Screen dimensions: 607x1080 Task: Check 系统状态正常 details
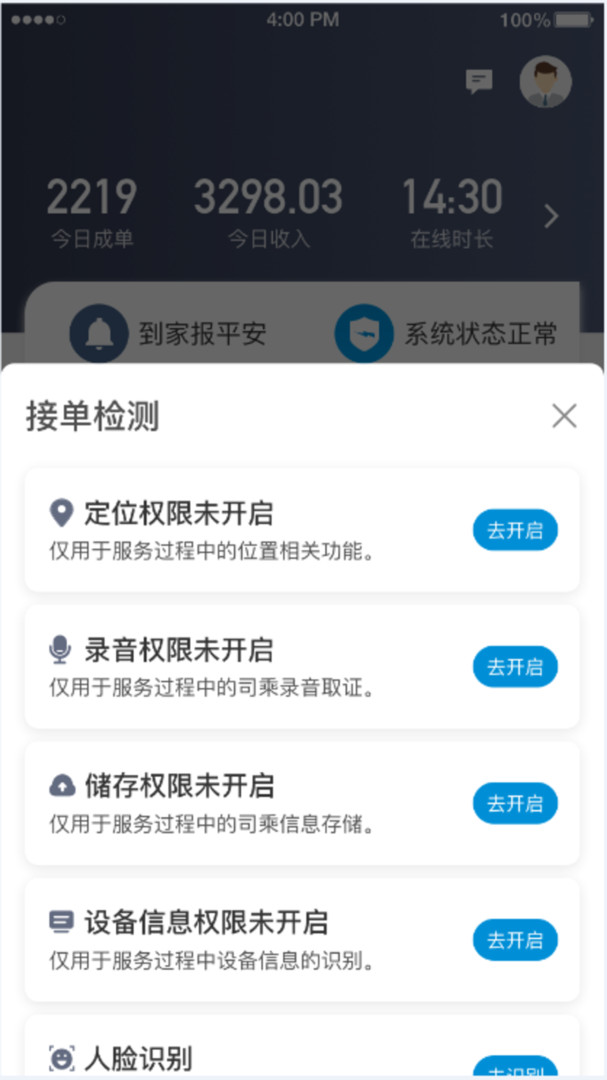point(446,334)
